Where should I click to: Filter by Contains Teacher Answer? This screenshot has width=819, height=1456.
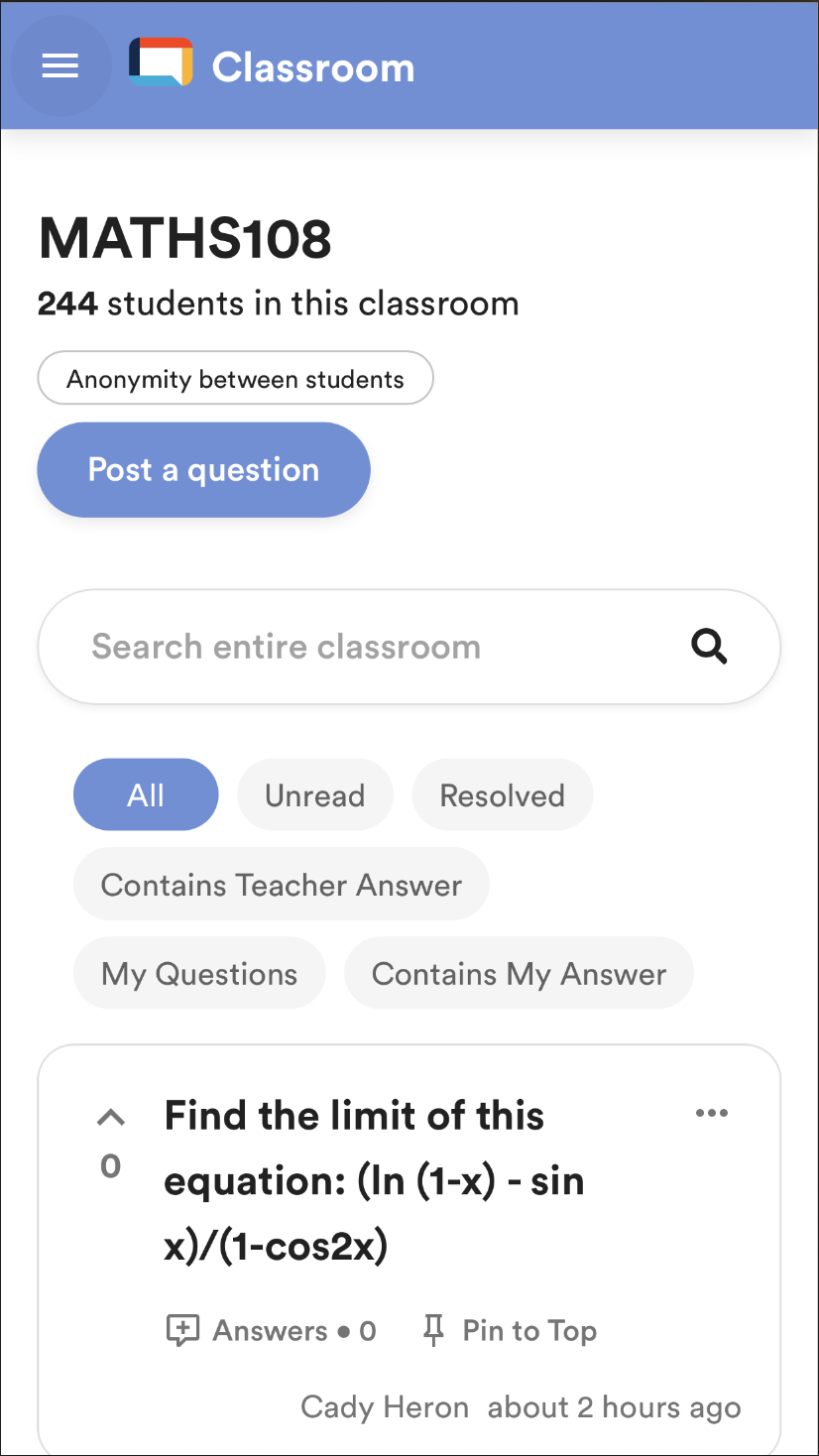pyautogui.click(x=282, y=884)
